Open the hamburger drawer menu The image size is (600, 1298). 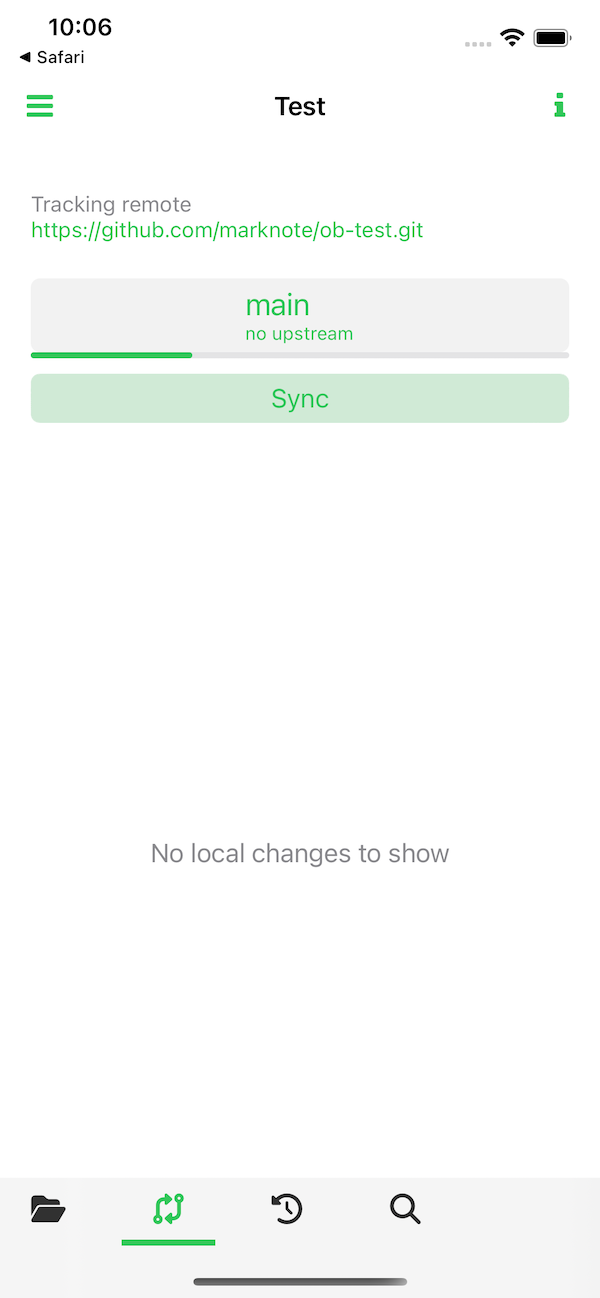tap(40, 106)
